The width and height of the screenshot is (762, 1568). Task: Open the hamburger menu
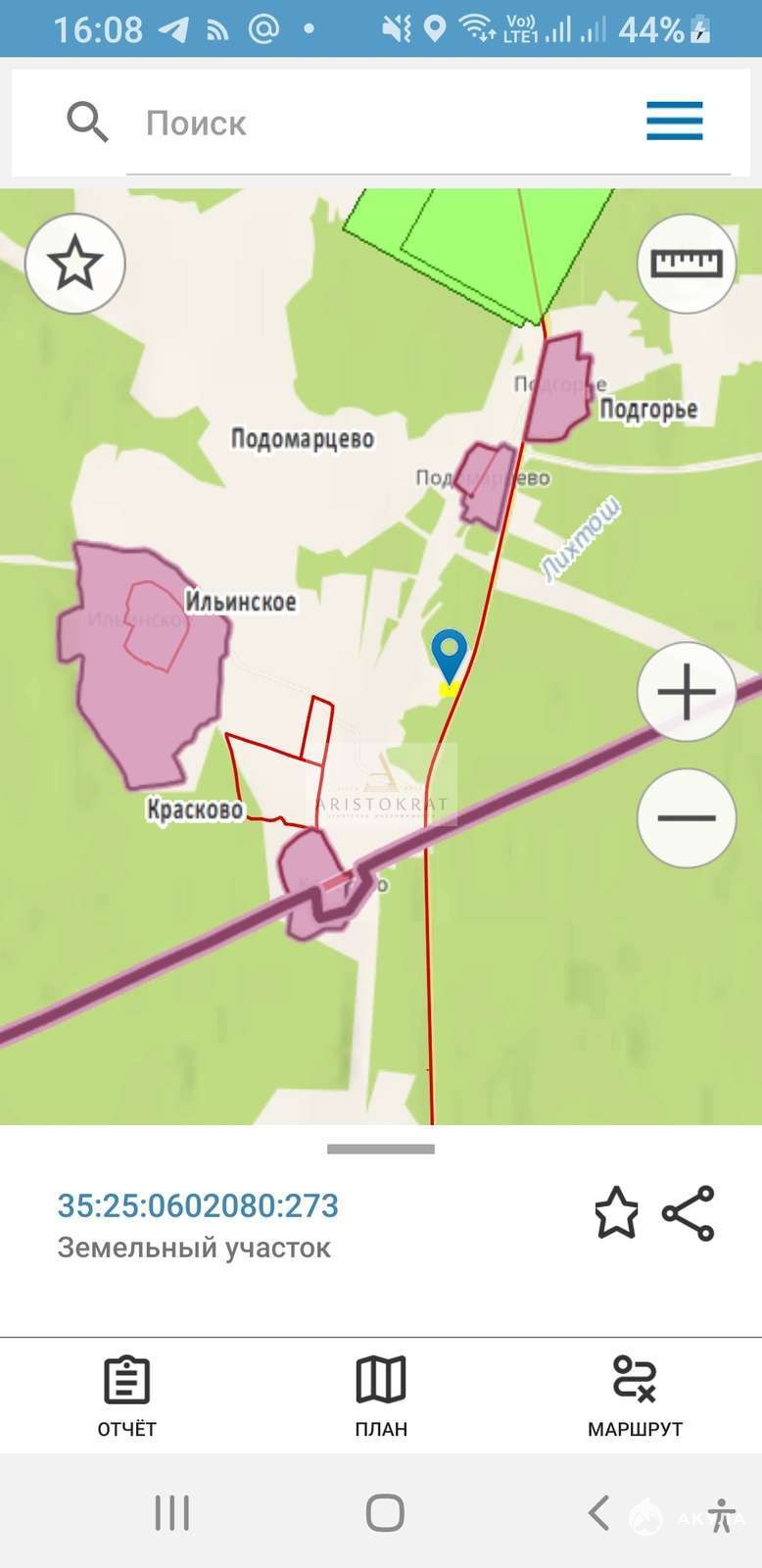click(x=675, y=122)
